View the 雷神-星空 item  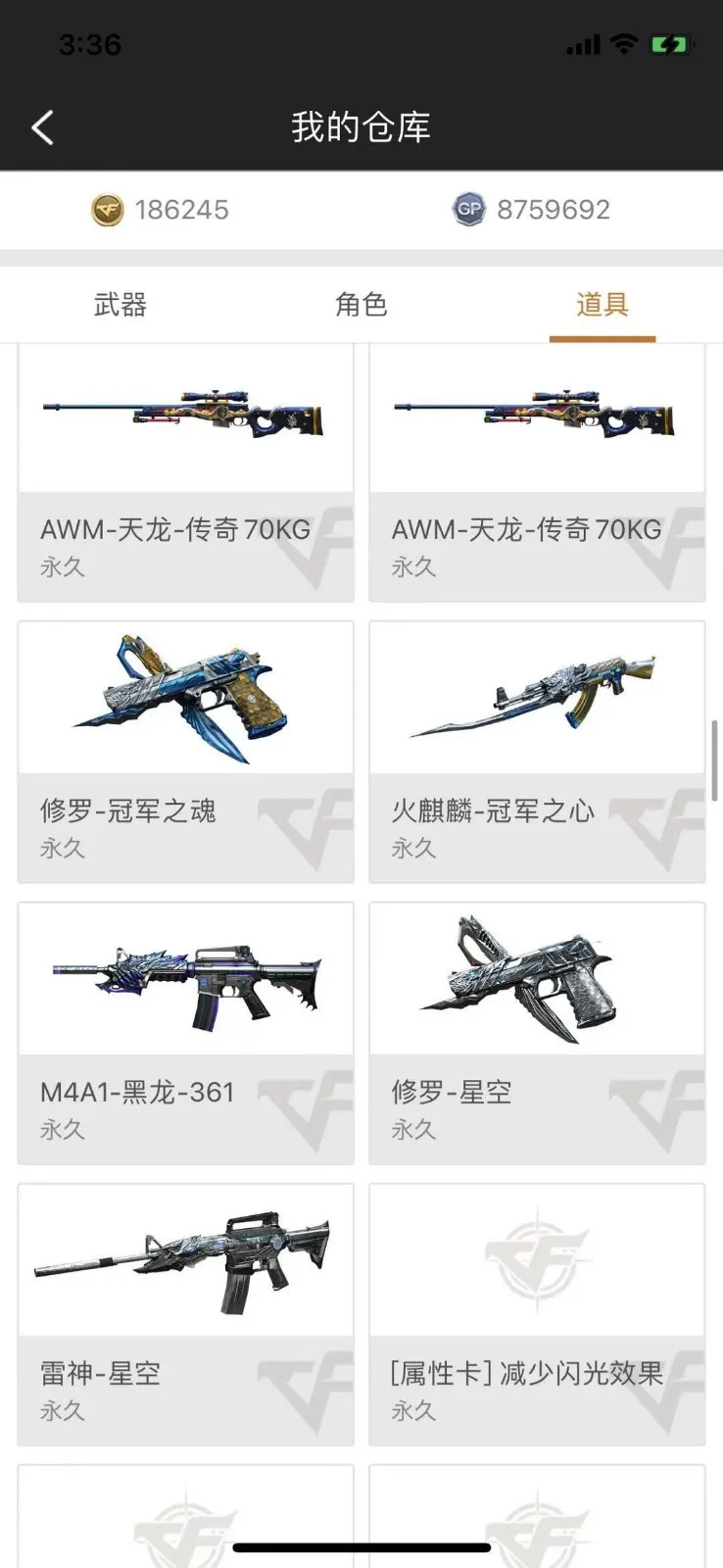(x=185, y=1314)
